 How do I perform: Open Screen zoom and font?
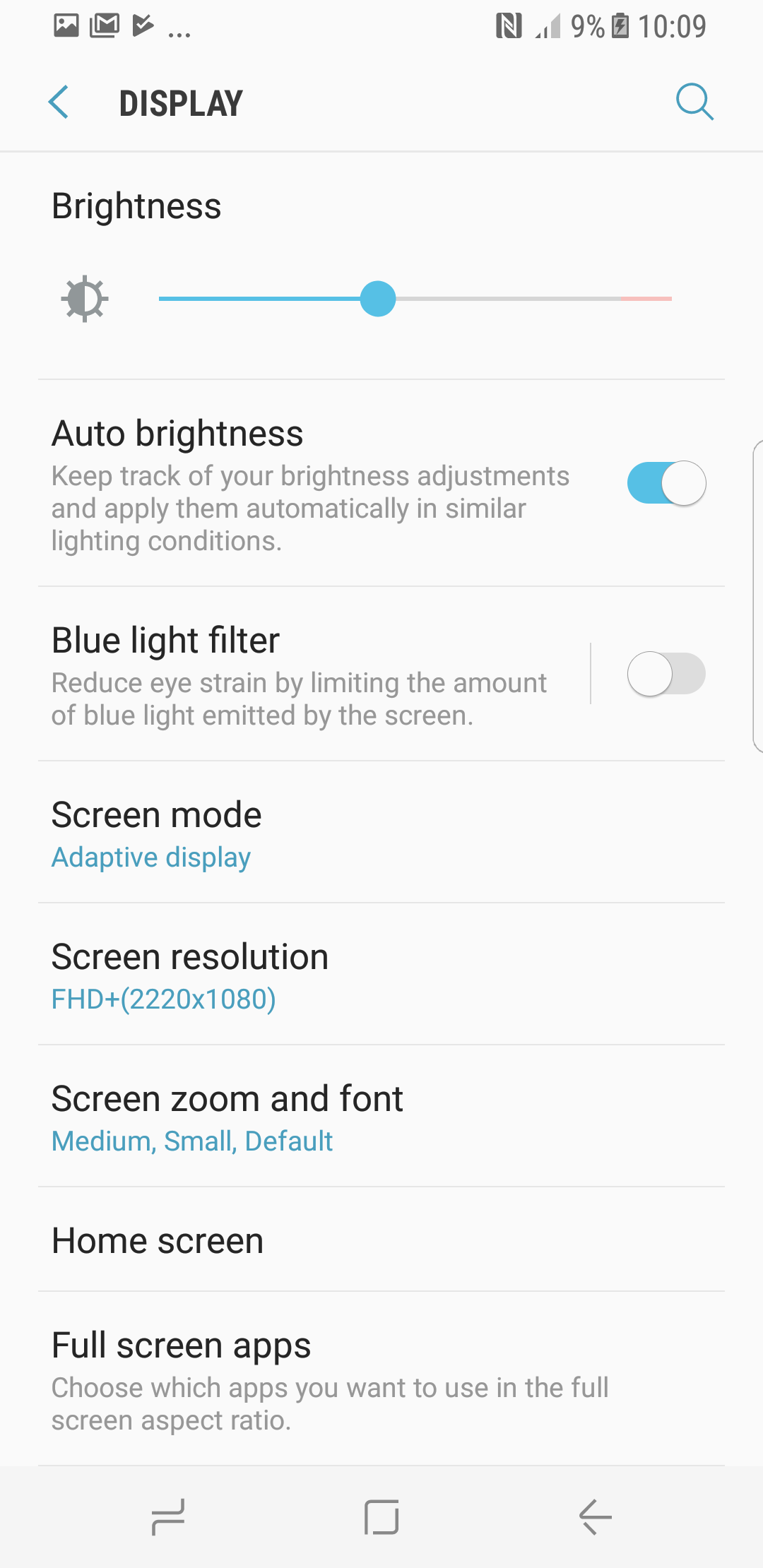click(381, 1117)
